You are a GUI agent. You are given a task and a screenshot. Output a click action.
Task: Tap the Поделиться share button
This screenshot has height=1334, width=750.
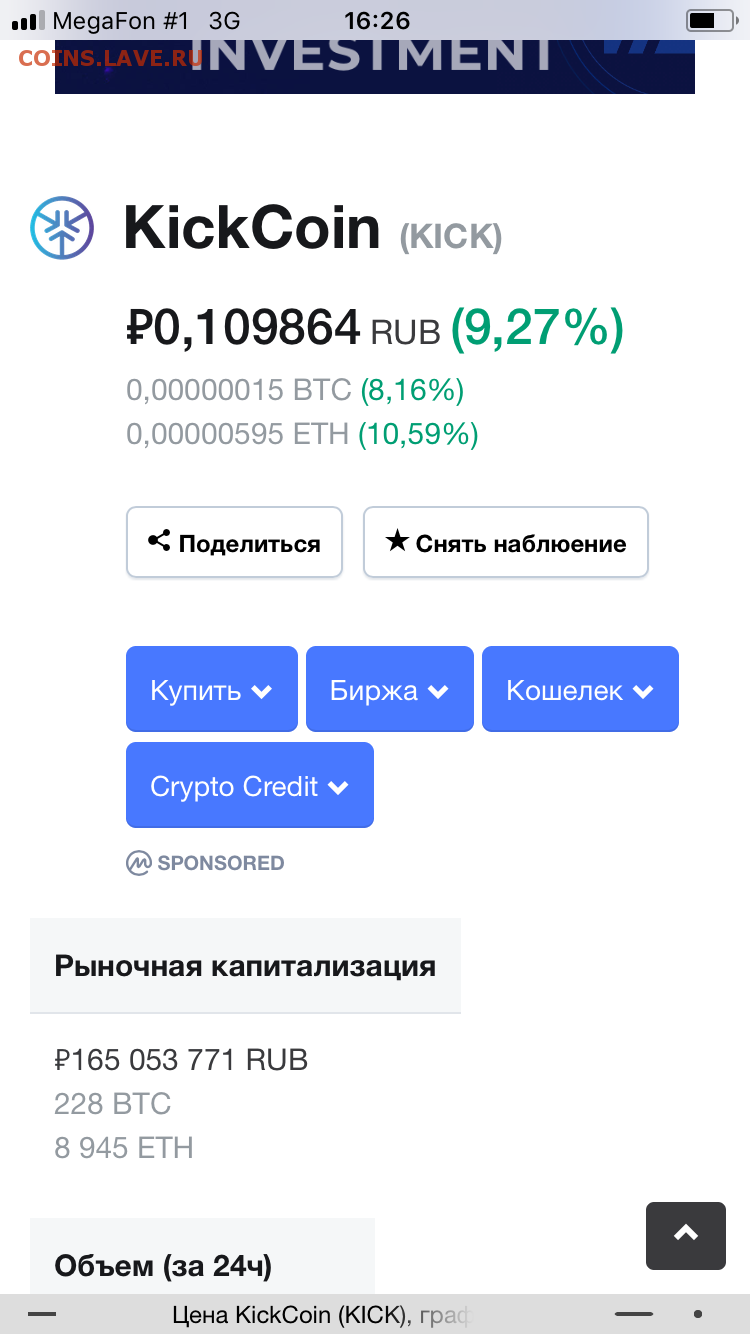tap(234, 542)
